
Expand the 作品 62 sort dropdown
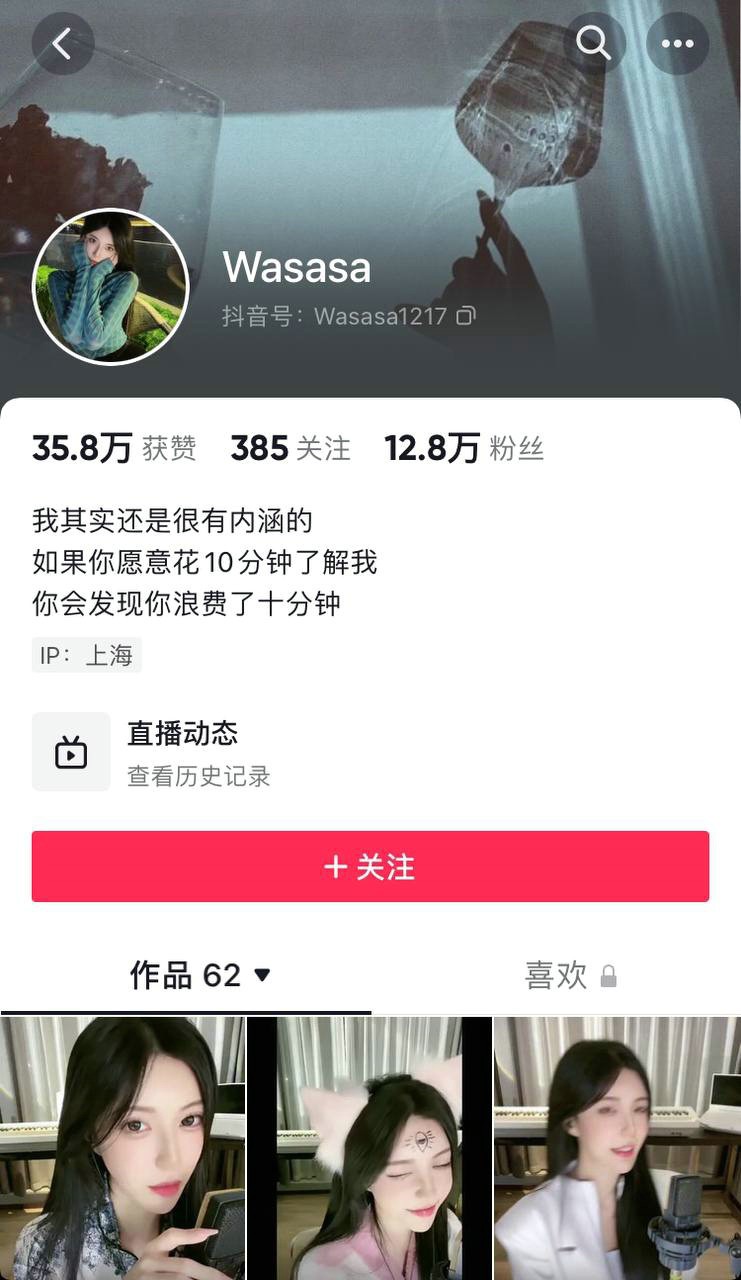point(262,975)
